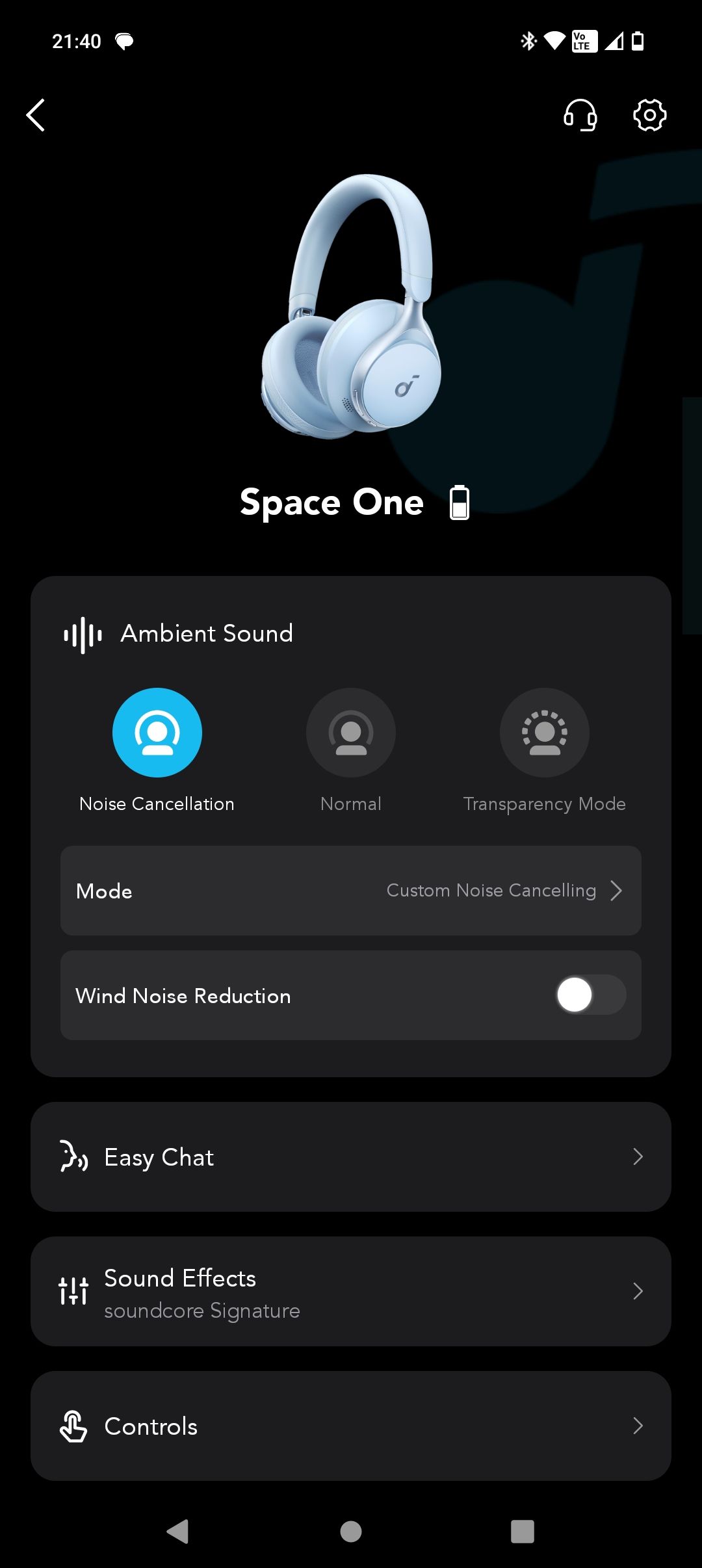Click the Controls touch gesture icon
The width and height of the screenshot is (702, 1568).
pyautogui.click(x=73, y=1426)
